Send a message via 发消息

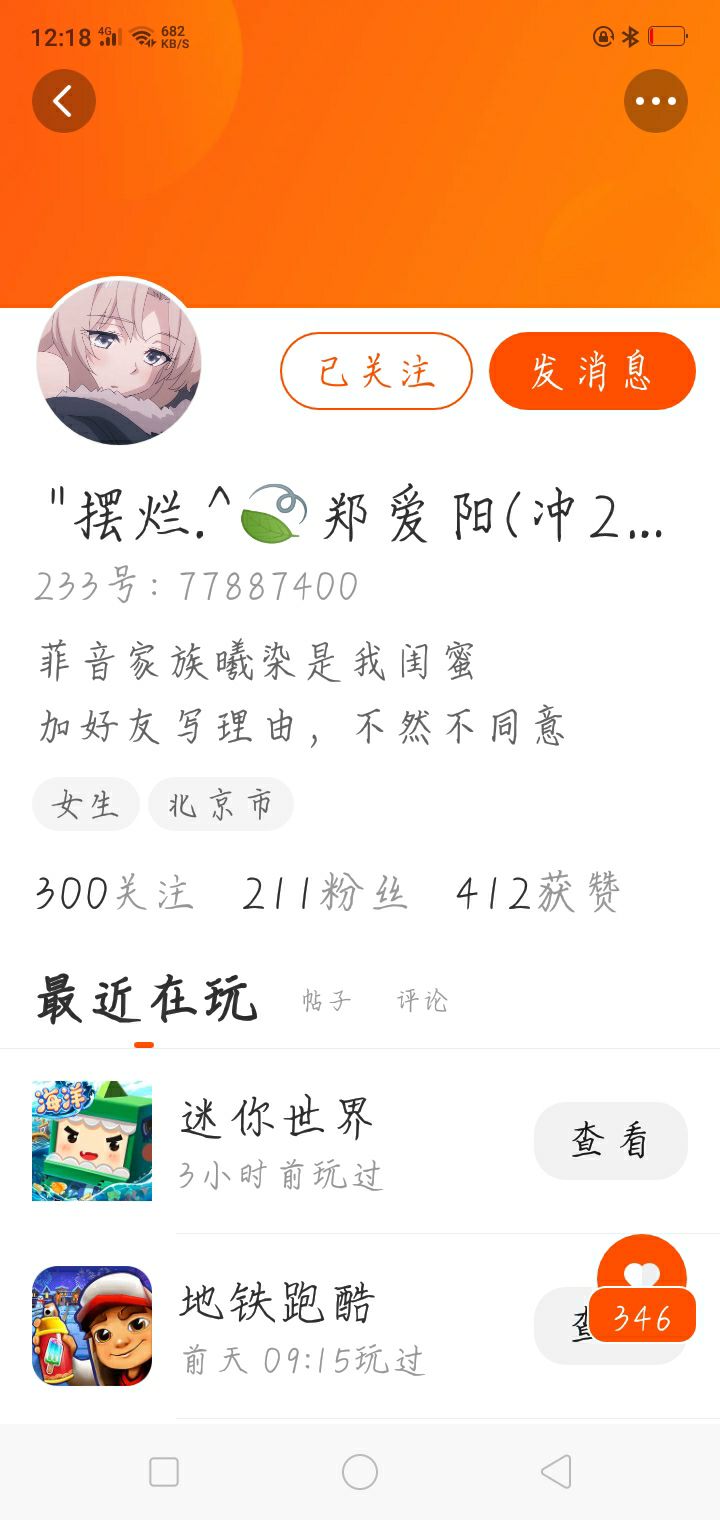pos(592,371)
